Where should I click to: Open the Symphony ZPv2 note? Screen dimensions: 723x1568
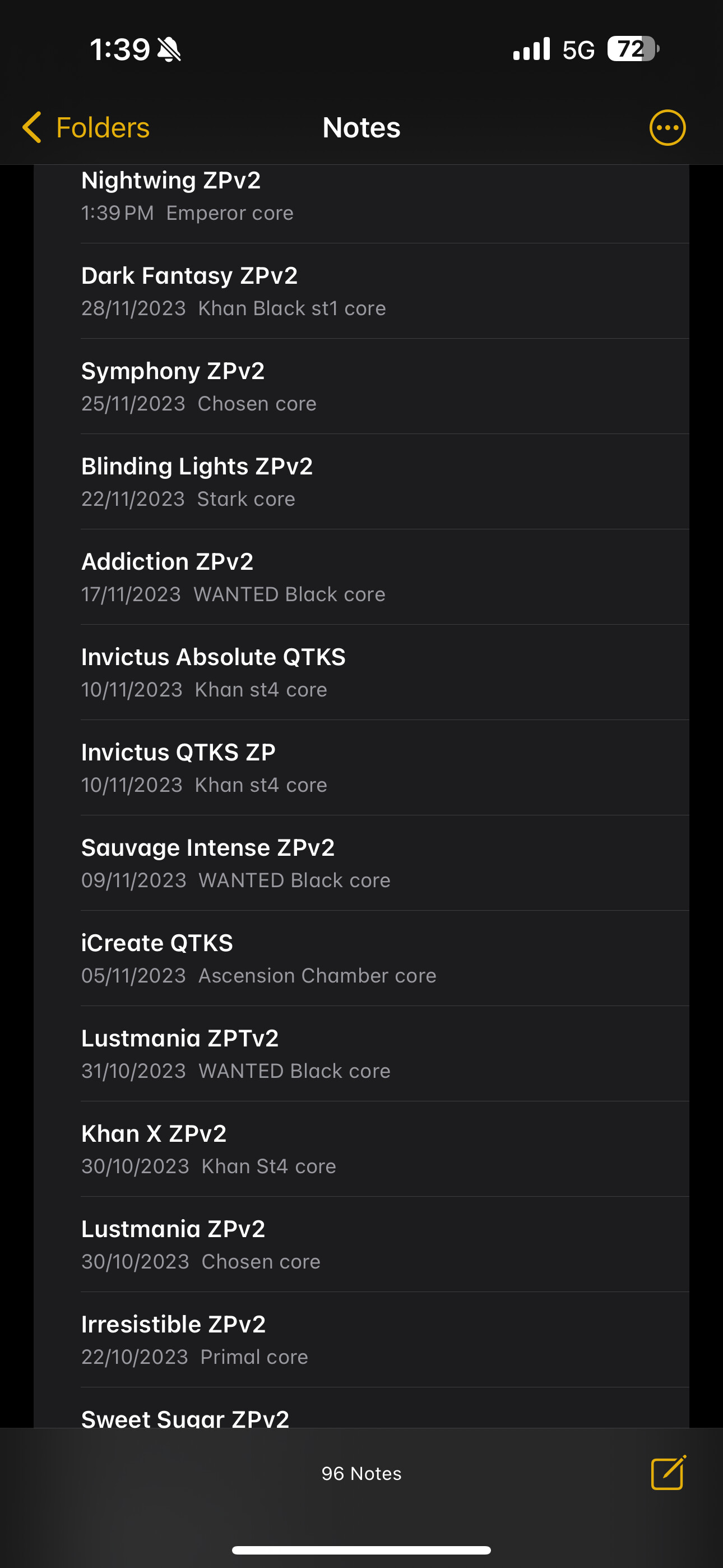pos(361,386)
